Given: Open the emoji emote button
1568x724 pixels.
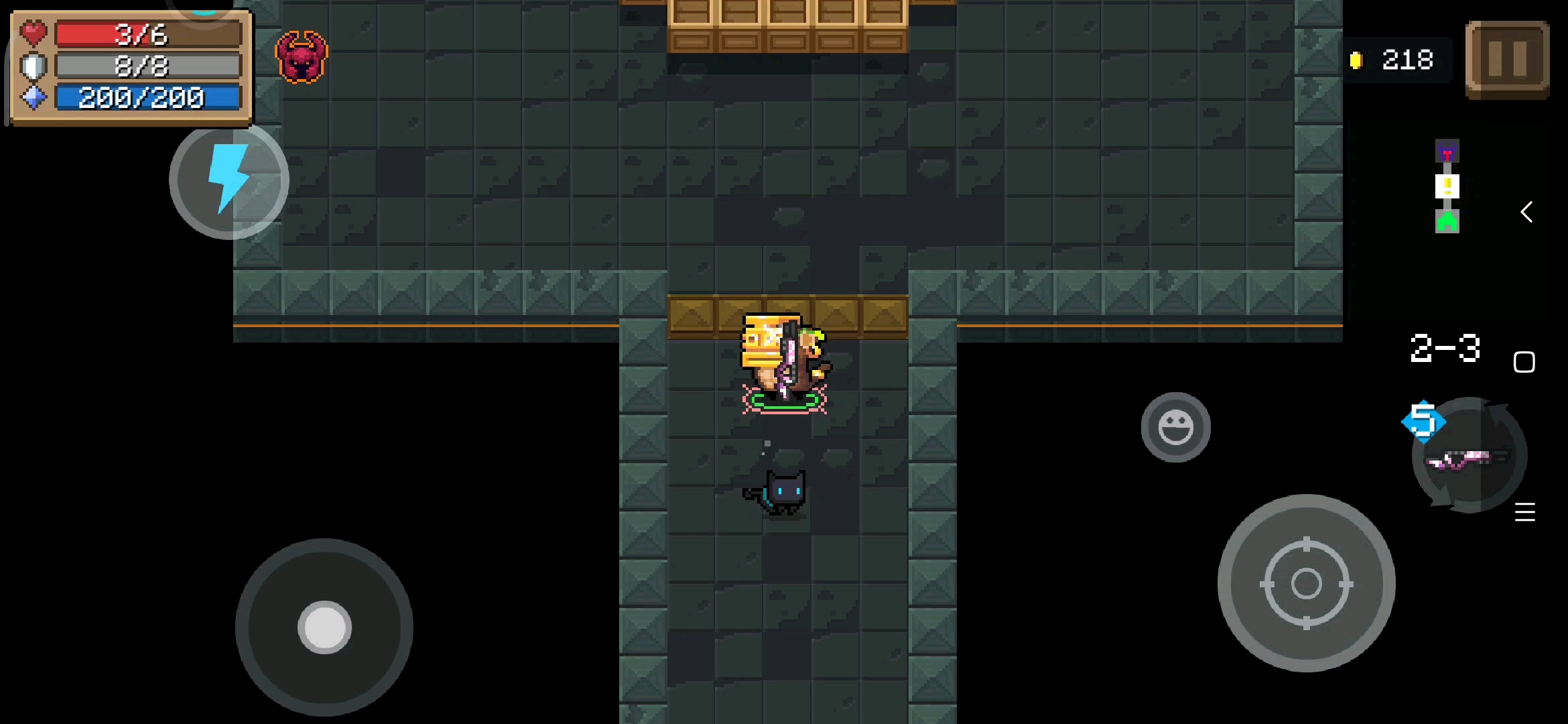Looking at the screenshot, I should (1175, 427).
